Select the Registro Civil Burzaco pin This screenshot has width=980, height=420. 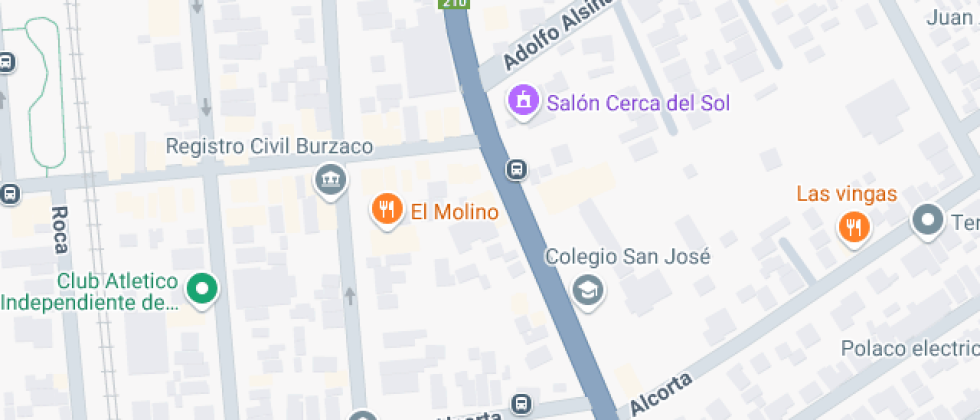click(x=329, y=181)
